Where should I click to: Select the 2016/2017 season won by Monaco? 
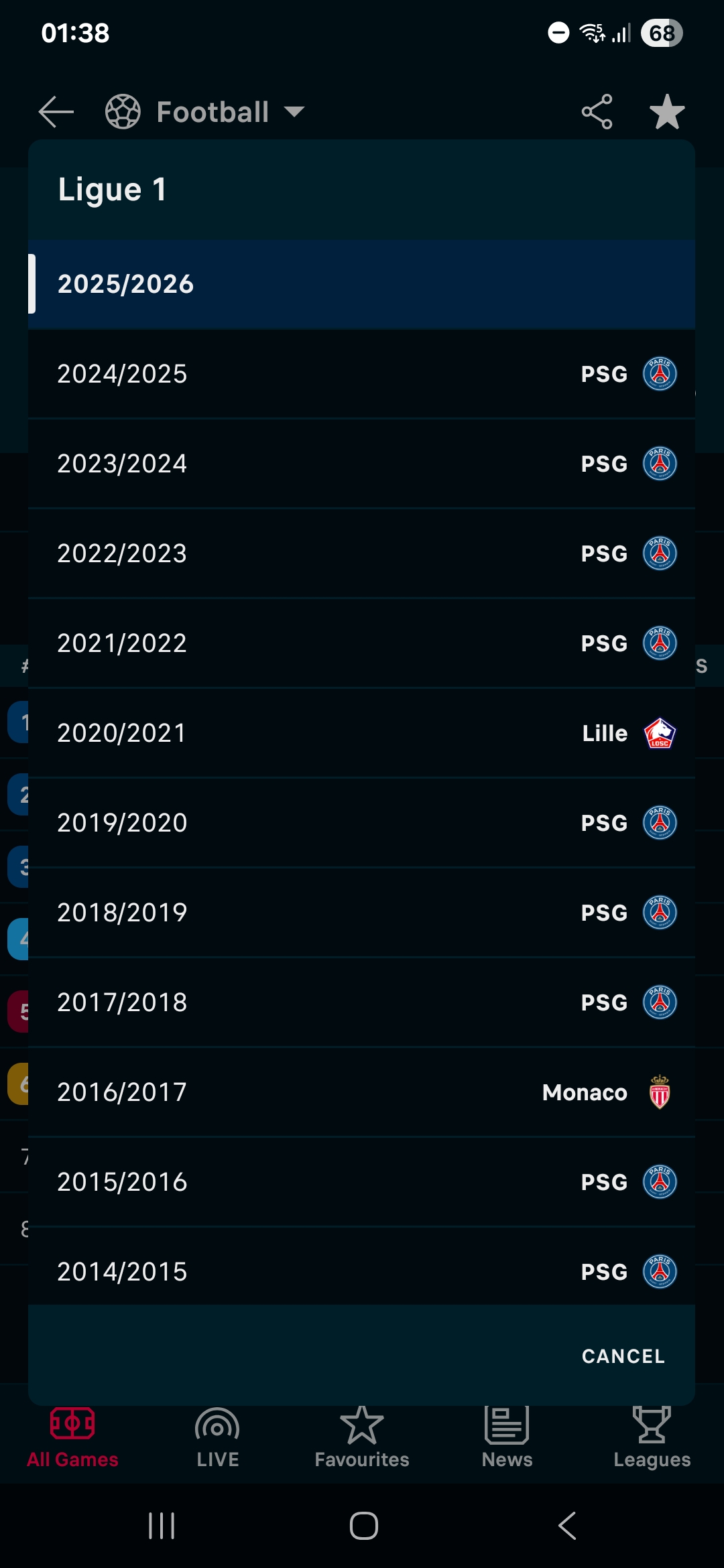pos(361,1092)
